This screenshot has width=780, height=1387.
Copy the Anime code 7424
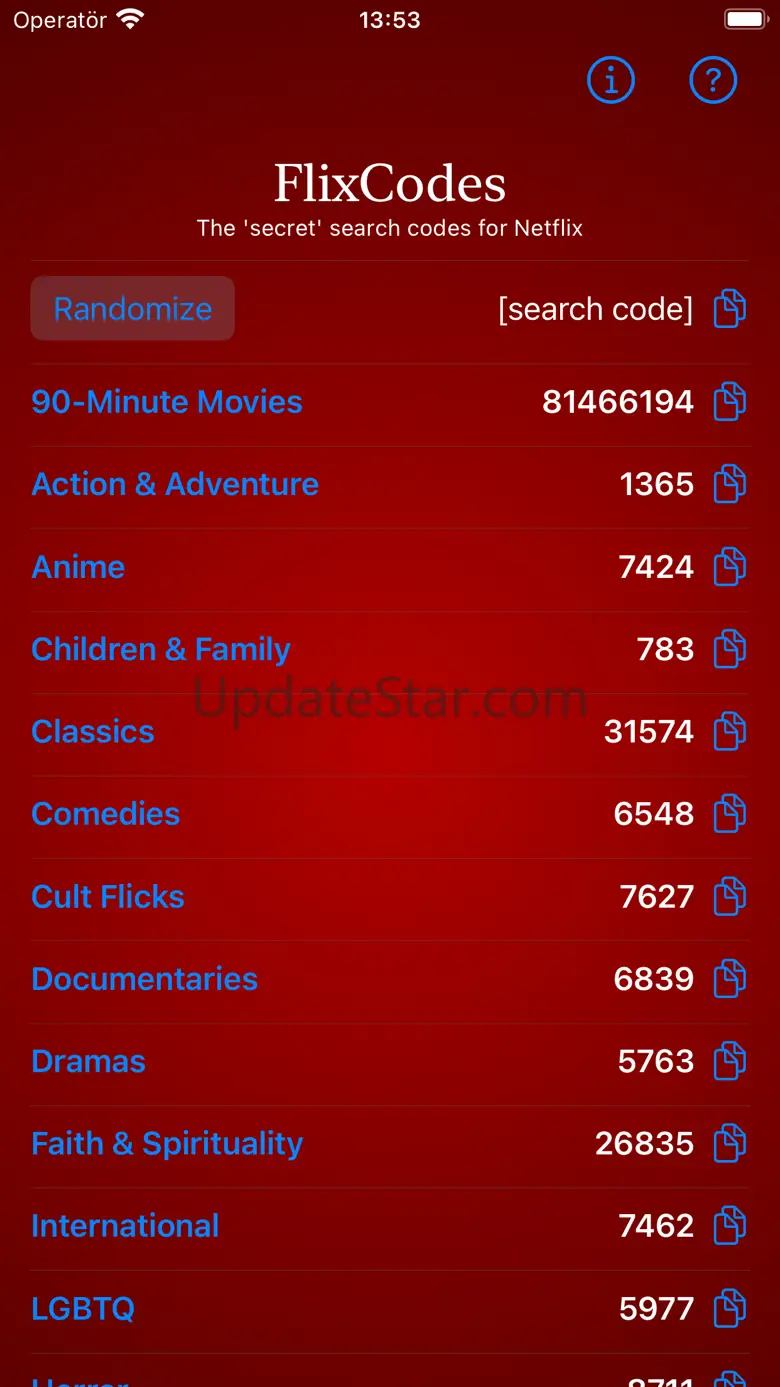[730, 567]
